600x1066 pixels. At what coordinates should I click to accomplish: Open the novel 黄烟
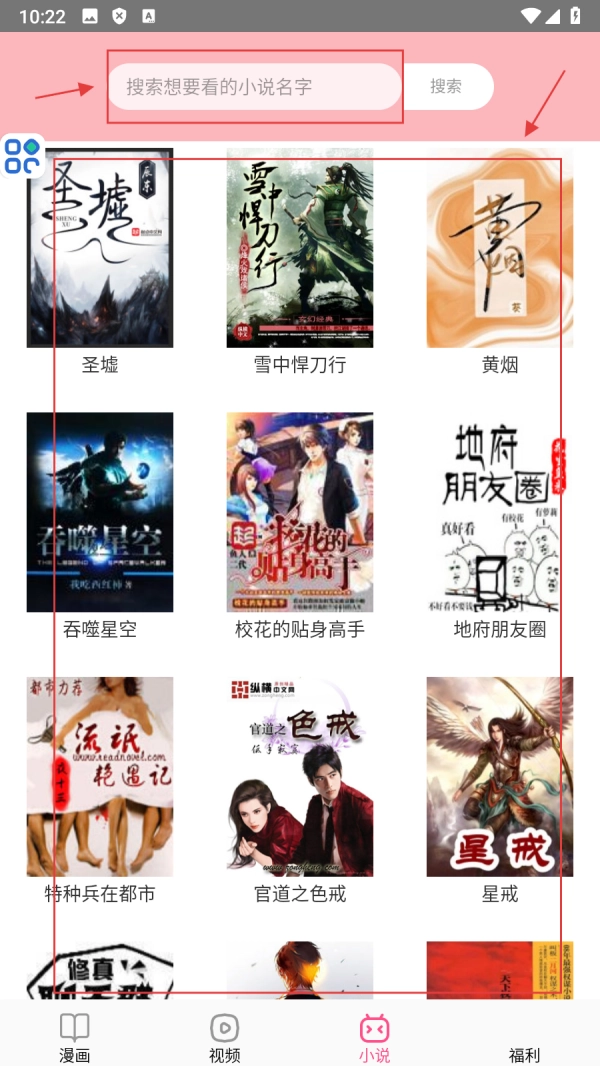pyautogui.click(x=500, y=248)
